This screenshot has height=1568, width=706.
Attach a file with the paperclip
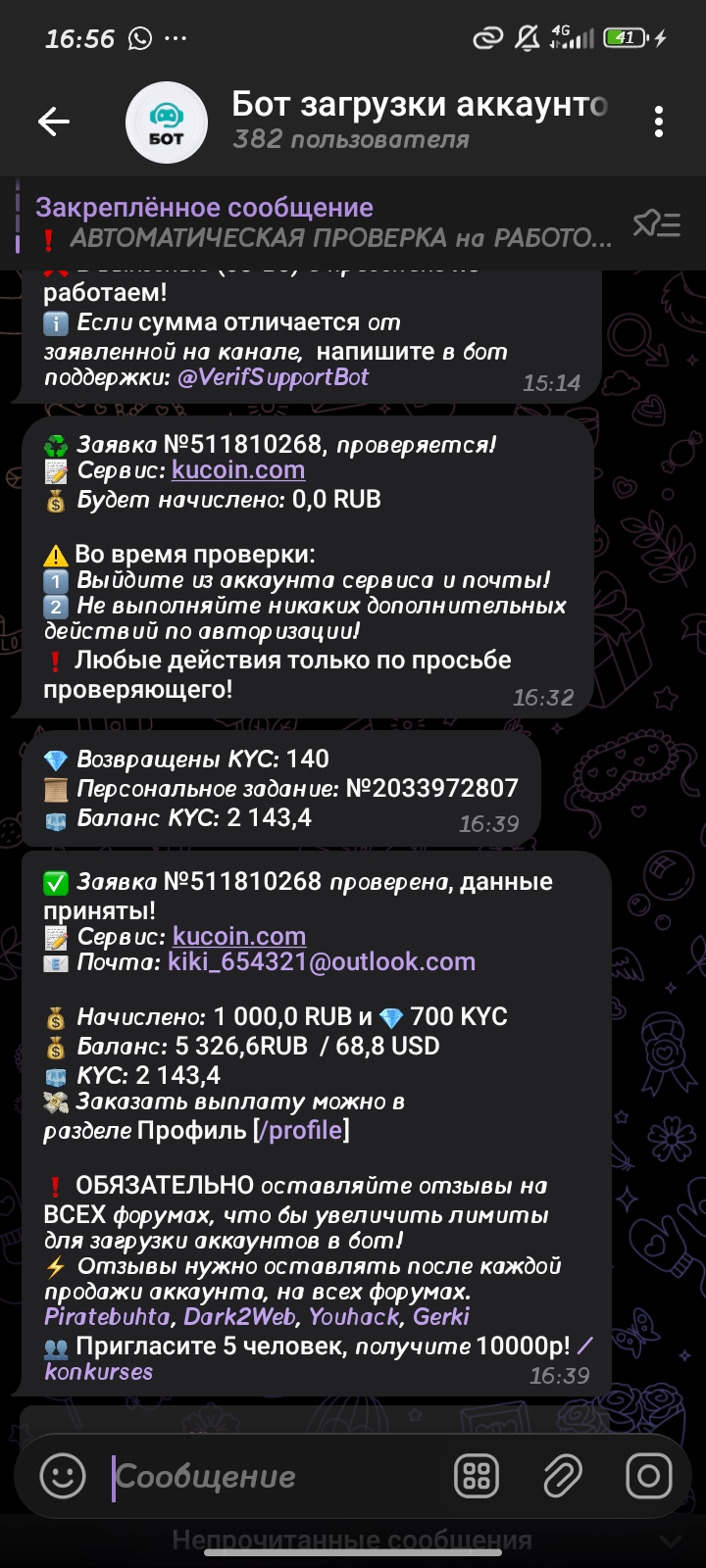click(x=563, y=1476)
